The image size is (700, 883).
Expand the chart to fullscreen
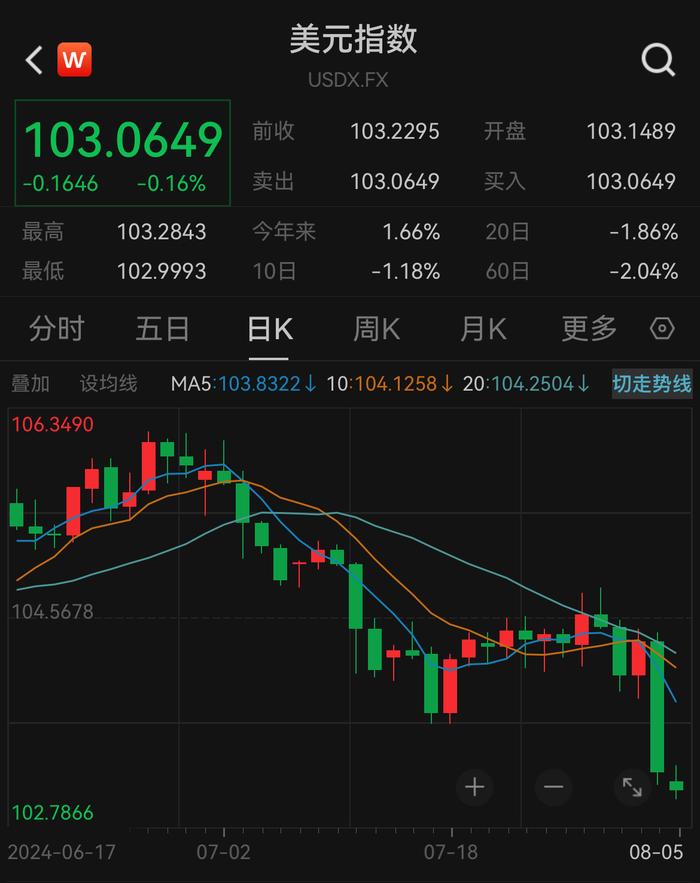tap(632, 787)
